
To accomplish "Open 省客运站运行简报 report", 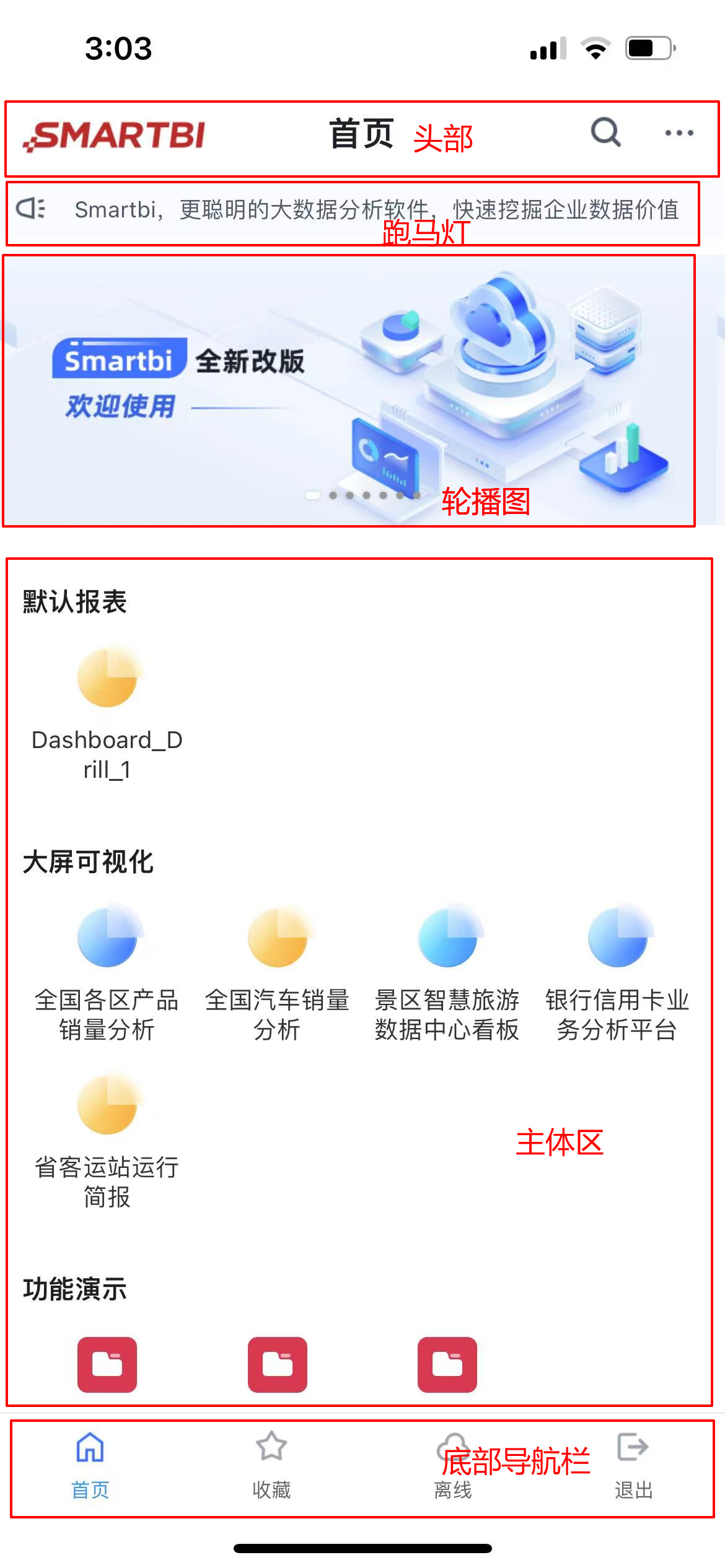I will pos(107,1141).
